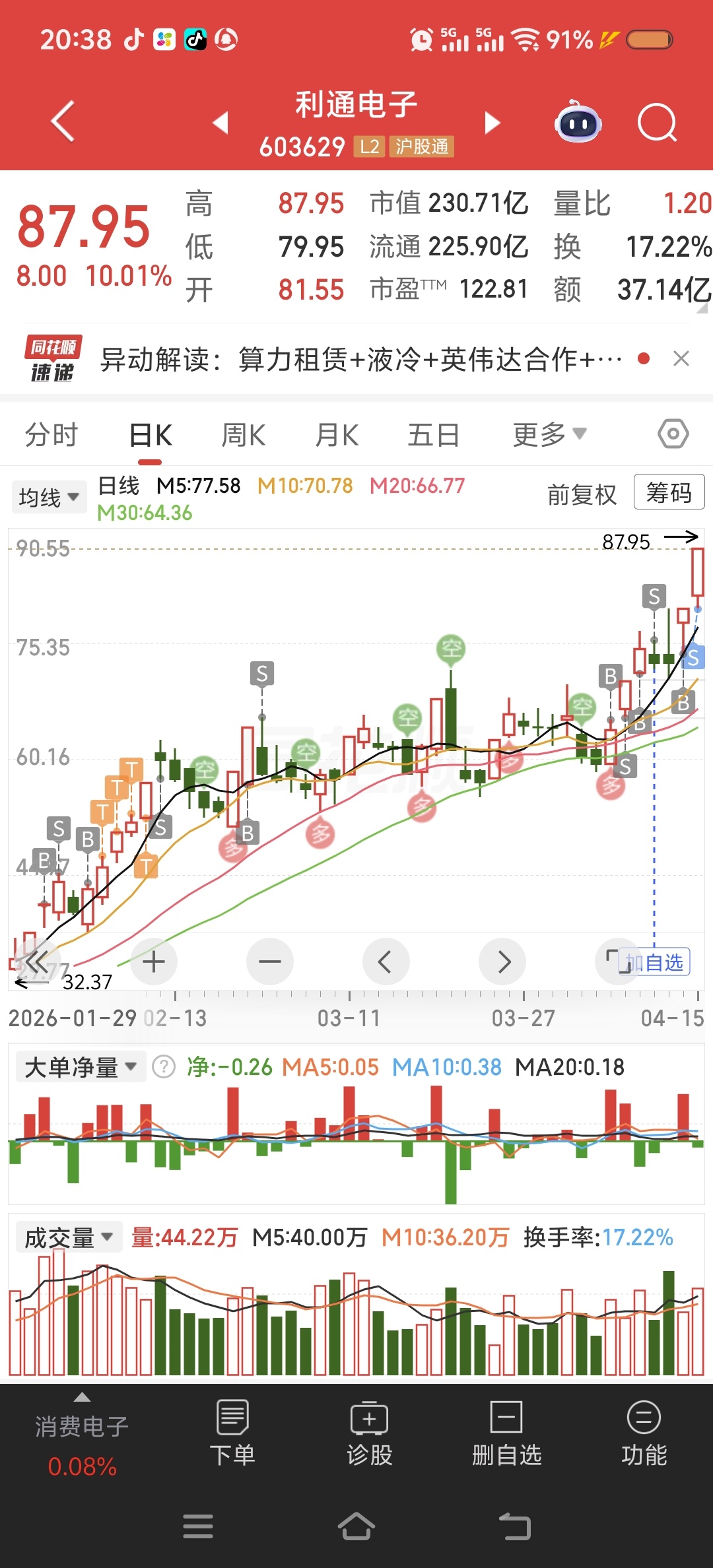Switch to the next stock
This screenshot has width=713, height=1568.
(492, 123)
